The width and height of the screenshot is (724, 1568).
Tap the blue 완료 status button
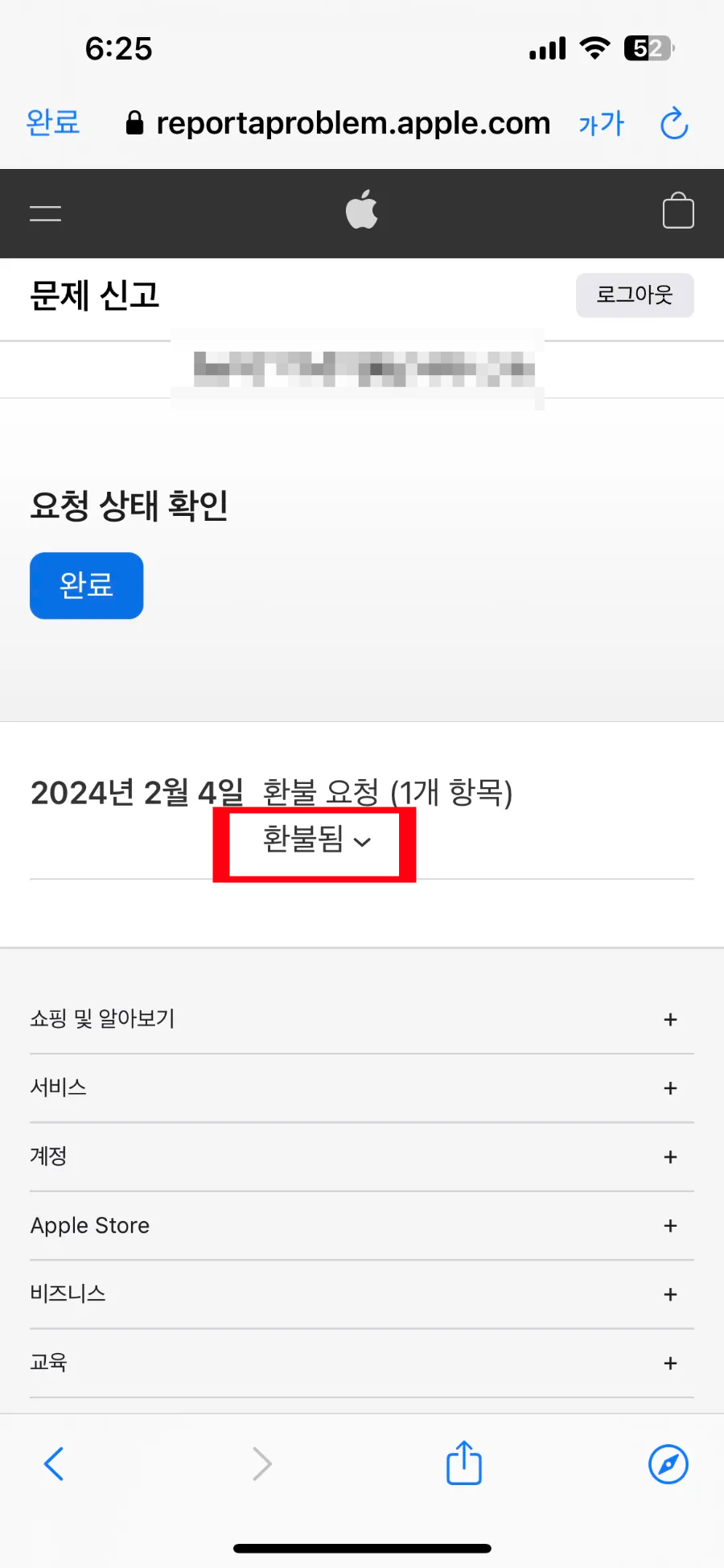pos(87,585)
